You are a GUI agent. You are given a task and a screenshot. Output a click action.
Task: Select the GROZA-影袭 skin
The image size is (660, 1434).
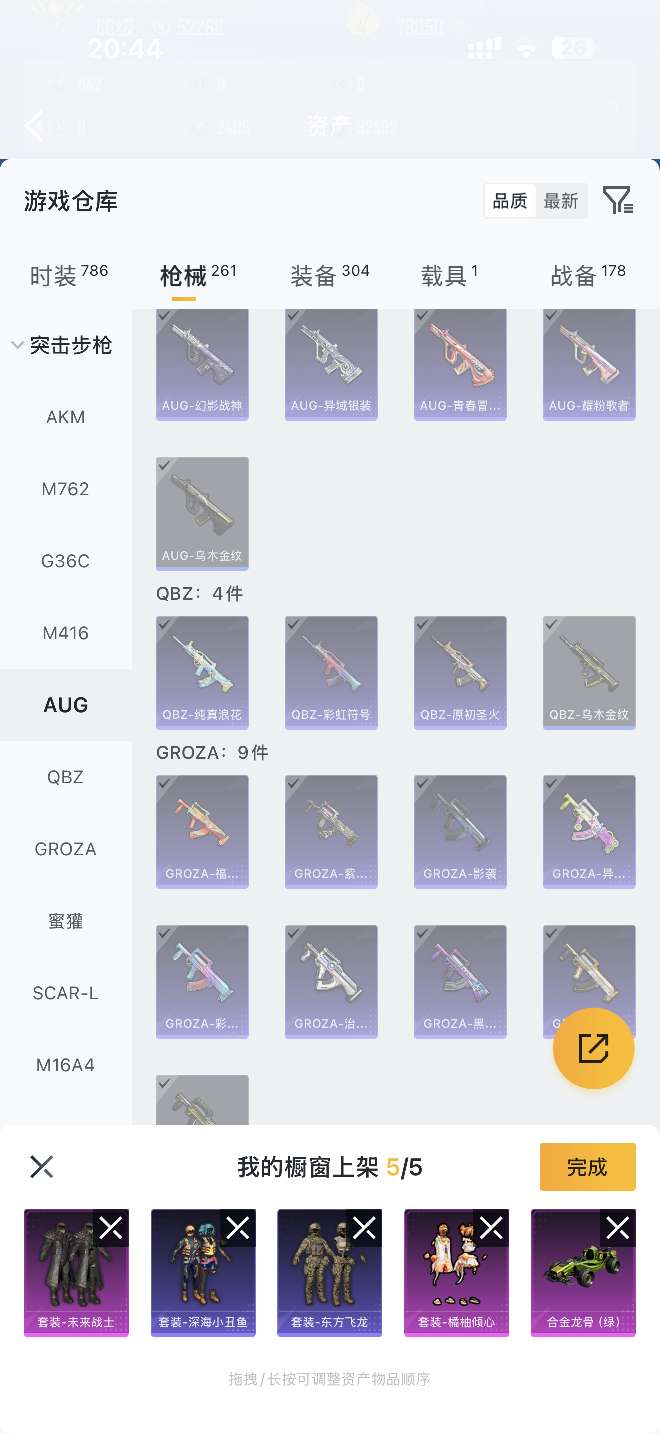460,831
